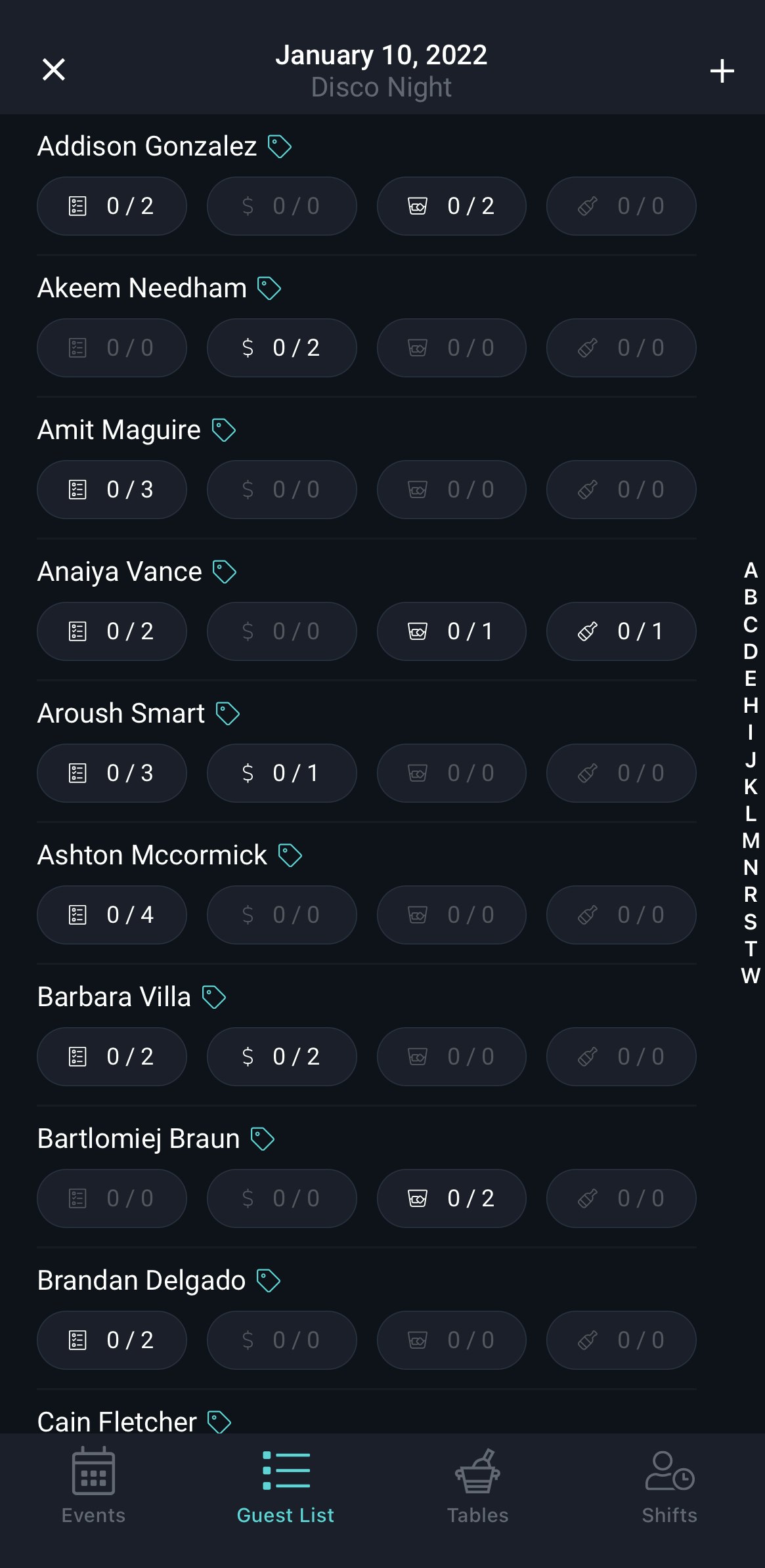Select the guest counter for Ashton Mccormick
This screenshot has width=765, height=1568.
(112, 915)
